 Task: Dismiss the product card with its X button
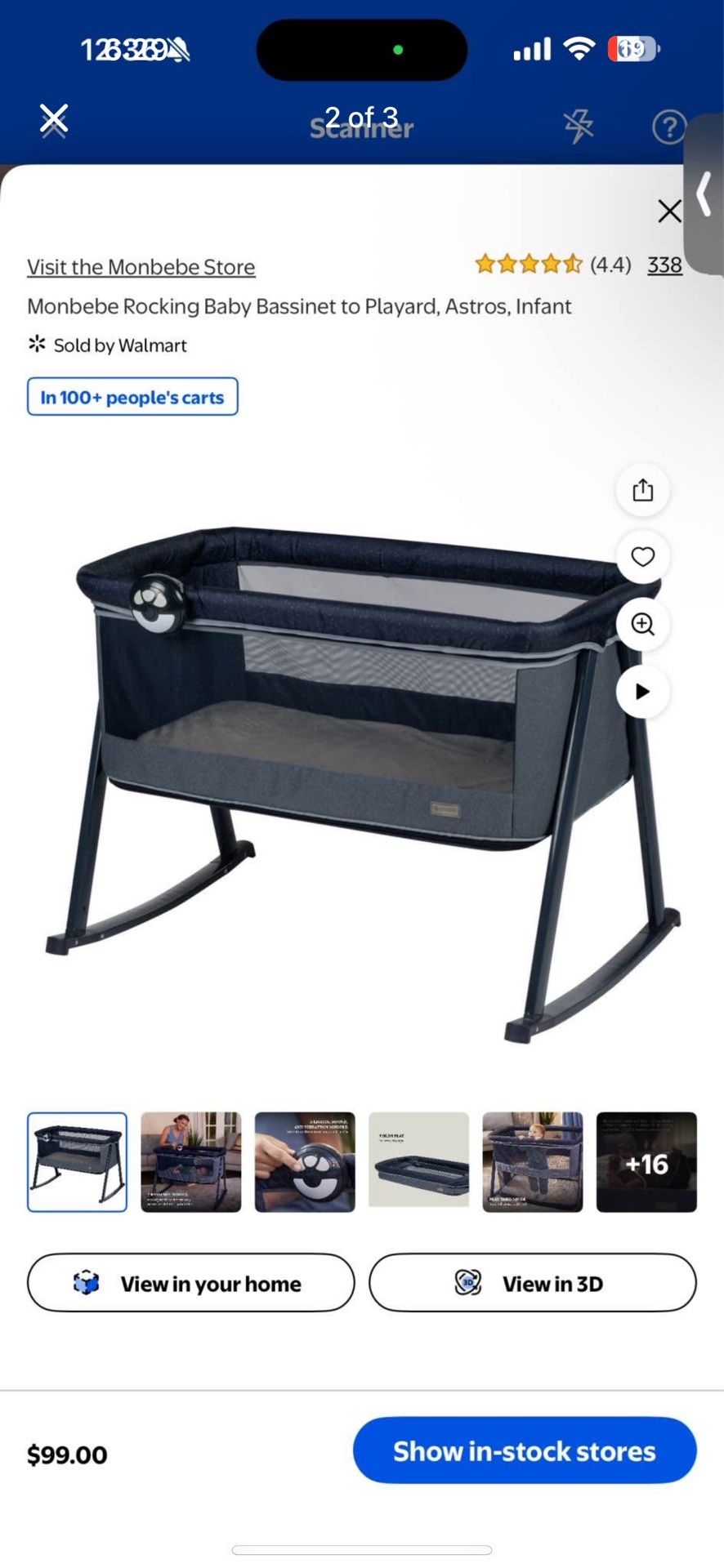[669, 211]
